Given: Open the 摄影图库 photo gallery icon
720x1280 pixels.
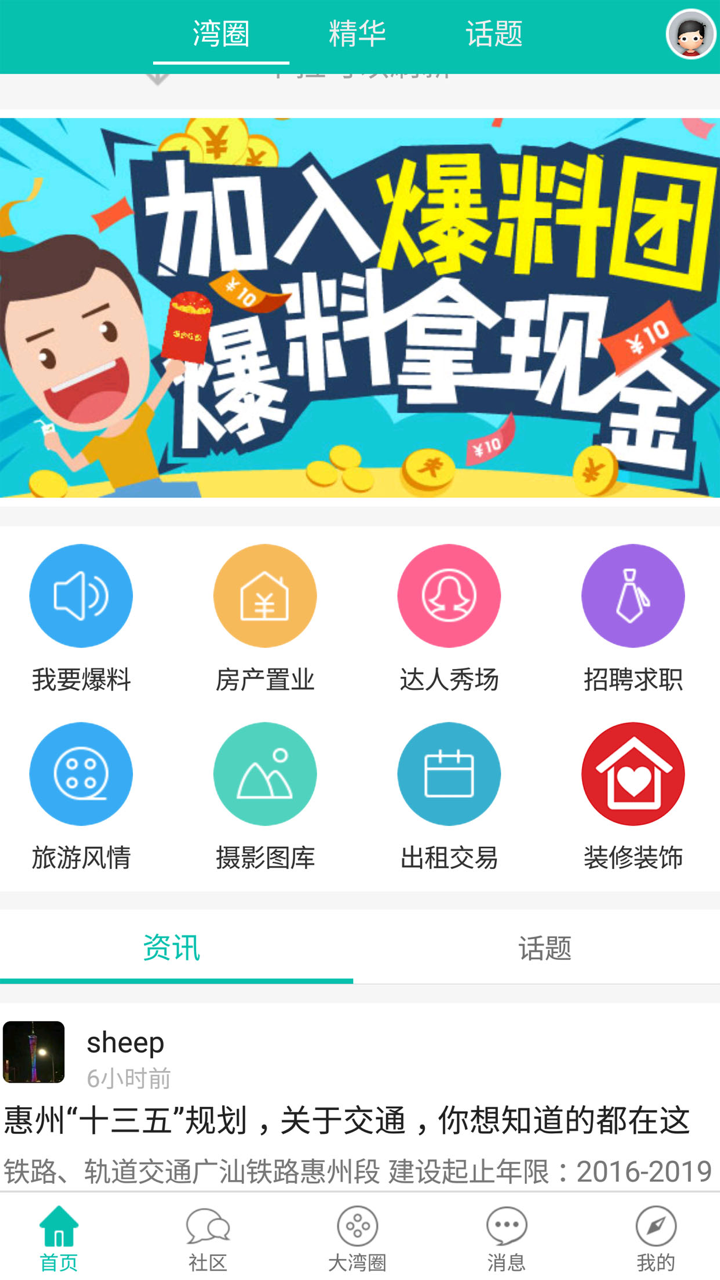Looking at the screenshot, I should tap(265, 773).
